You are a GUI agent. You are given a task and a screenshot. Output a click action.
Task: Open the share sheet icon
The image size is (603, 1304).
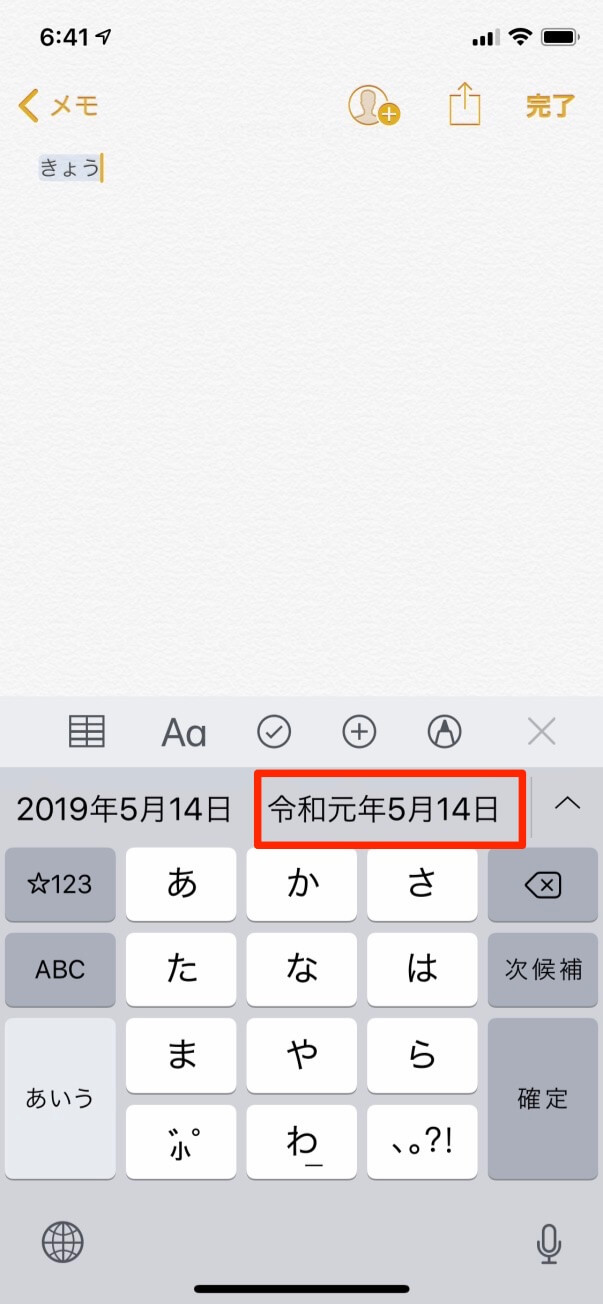point(465,104)
